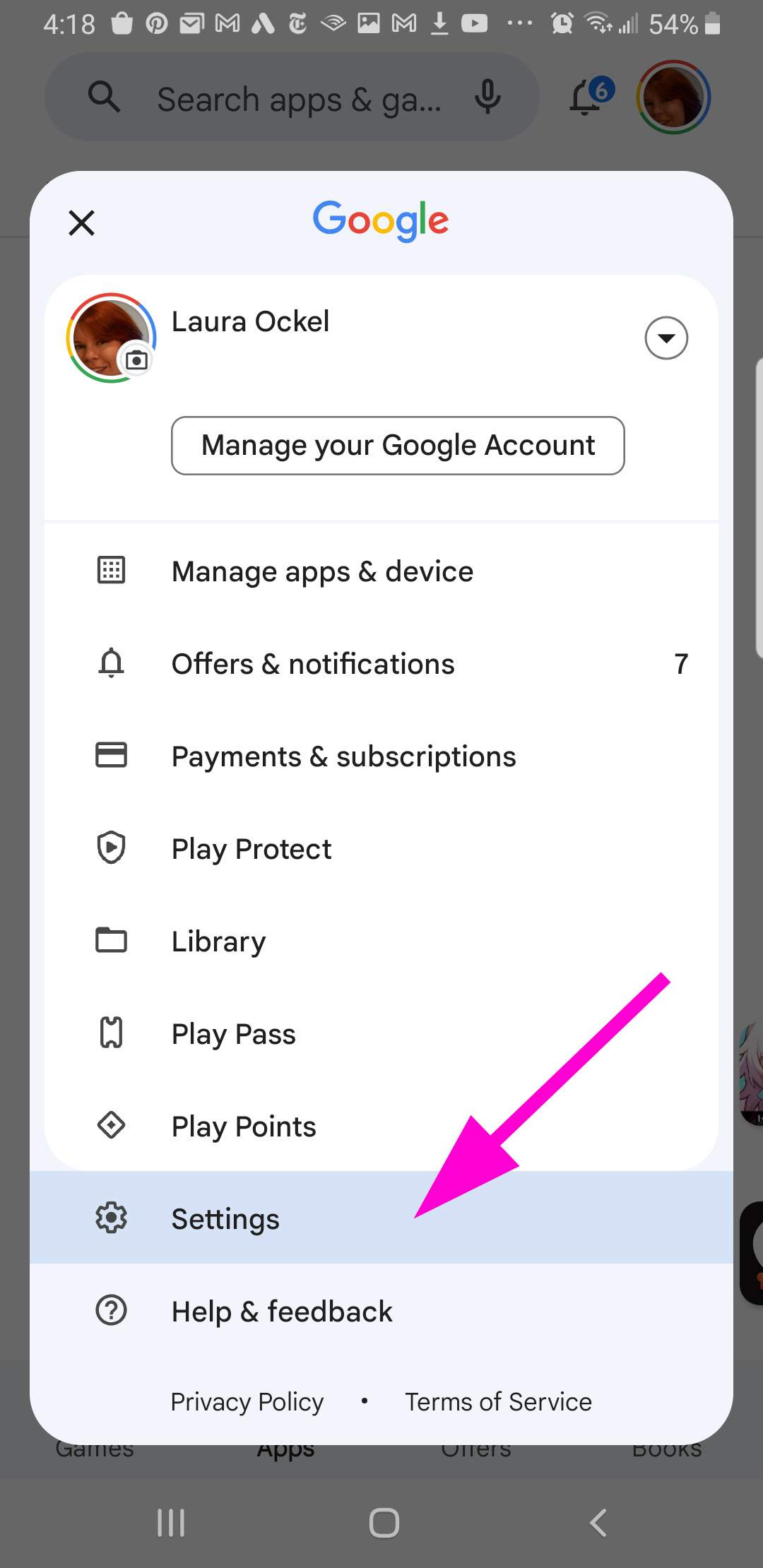This screenshot has width=763, height=1568.
Task: Go to the home screen
Action: 384,1523
